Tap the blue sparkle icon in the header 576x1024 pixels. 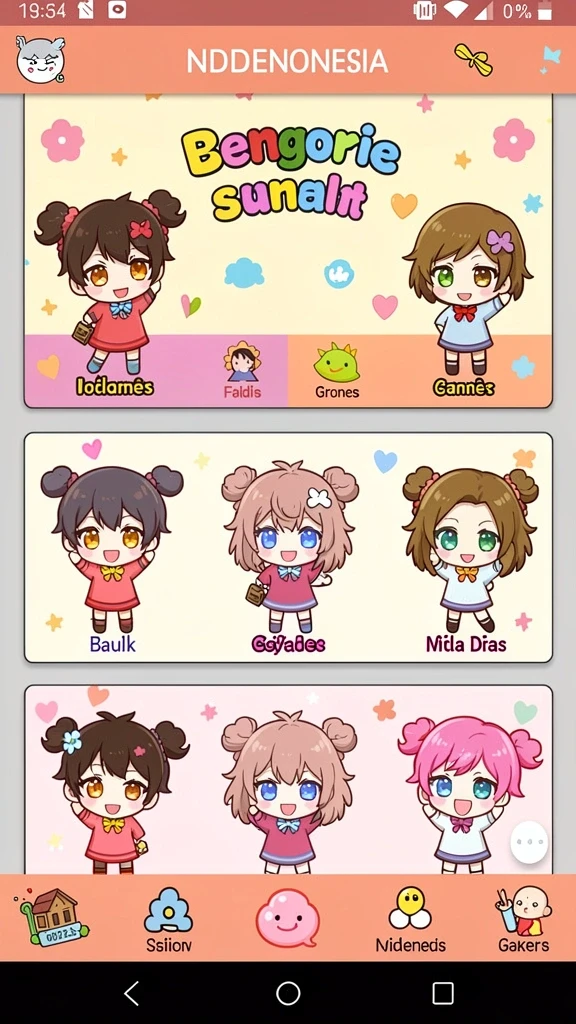coord(551,59)
